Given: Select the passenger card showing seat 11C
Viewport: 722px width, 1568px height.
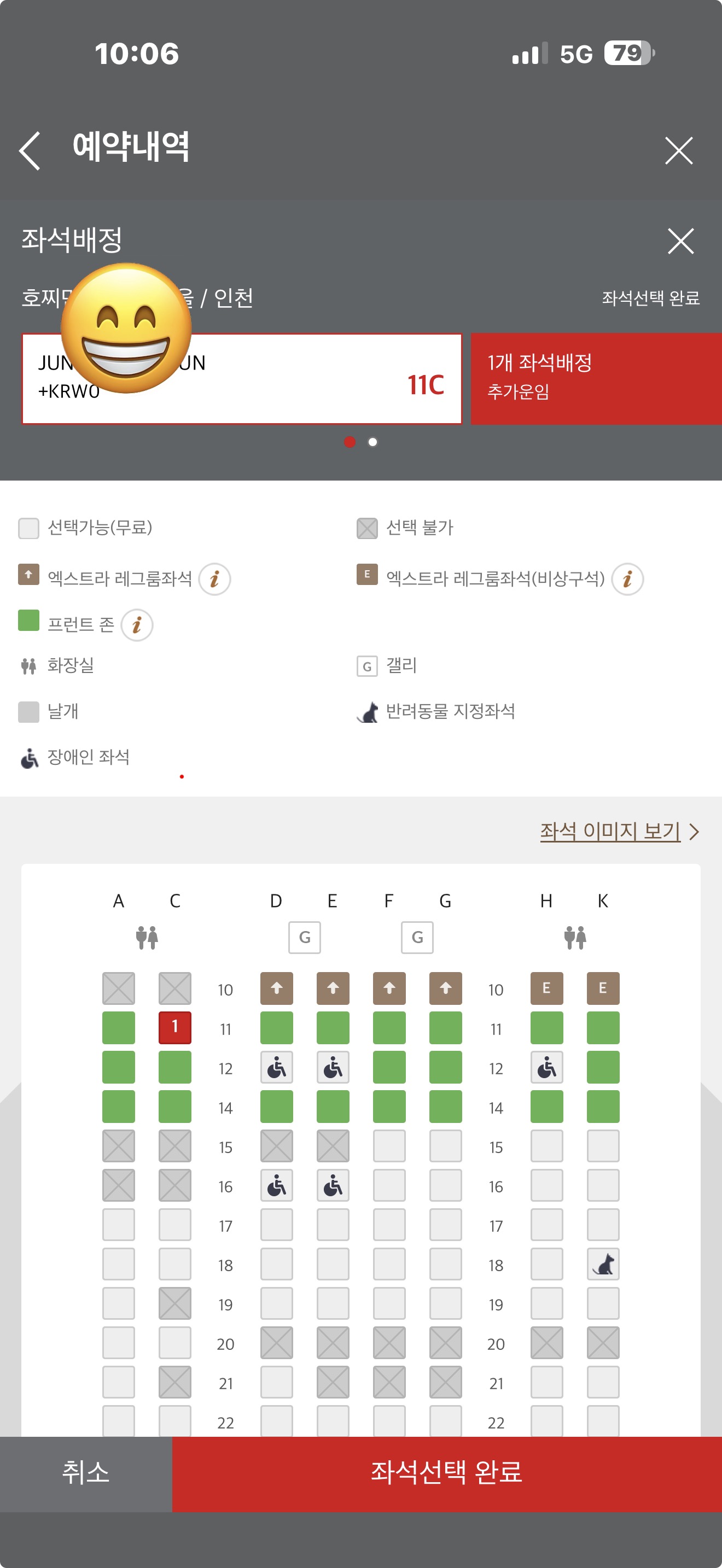Looking at the screenshot, I should coord(242,378).
